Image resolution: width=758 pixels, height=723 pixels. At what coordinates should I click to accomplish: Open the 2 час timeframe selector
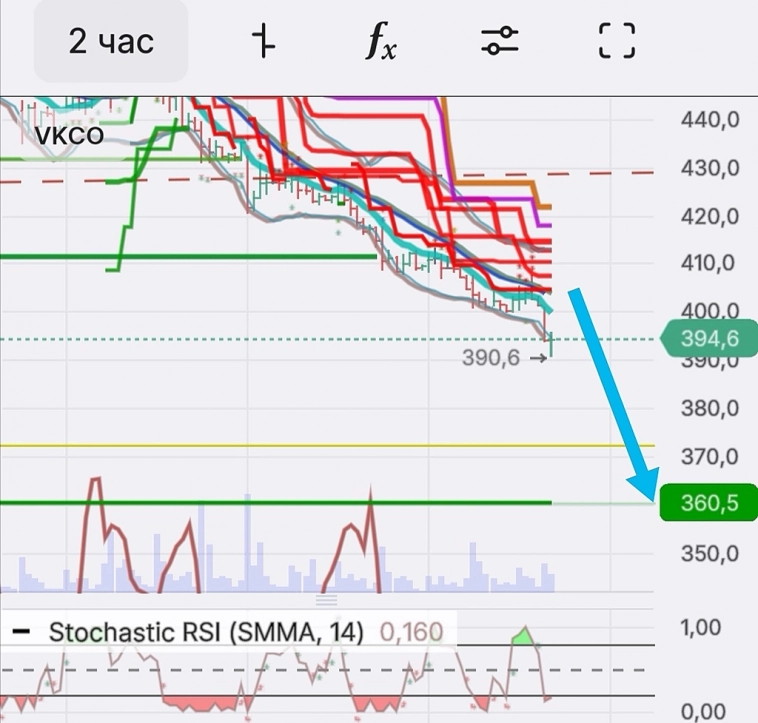[x=111, y=41]
